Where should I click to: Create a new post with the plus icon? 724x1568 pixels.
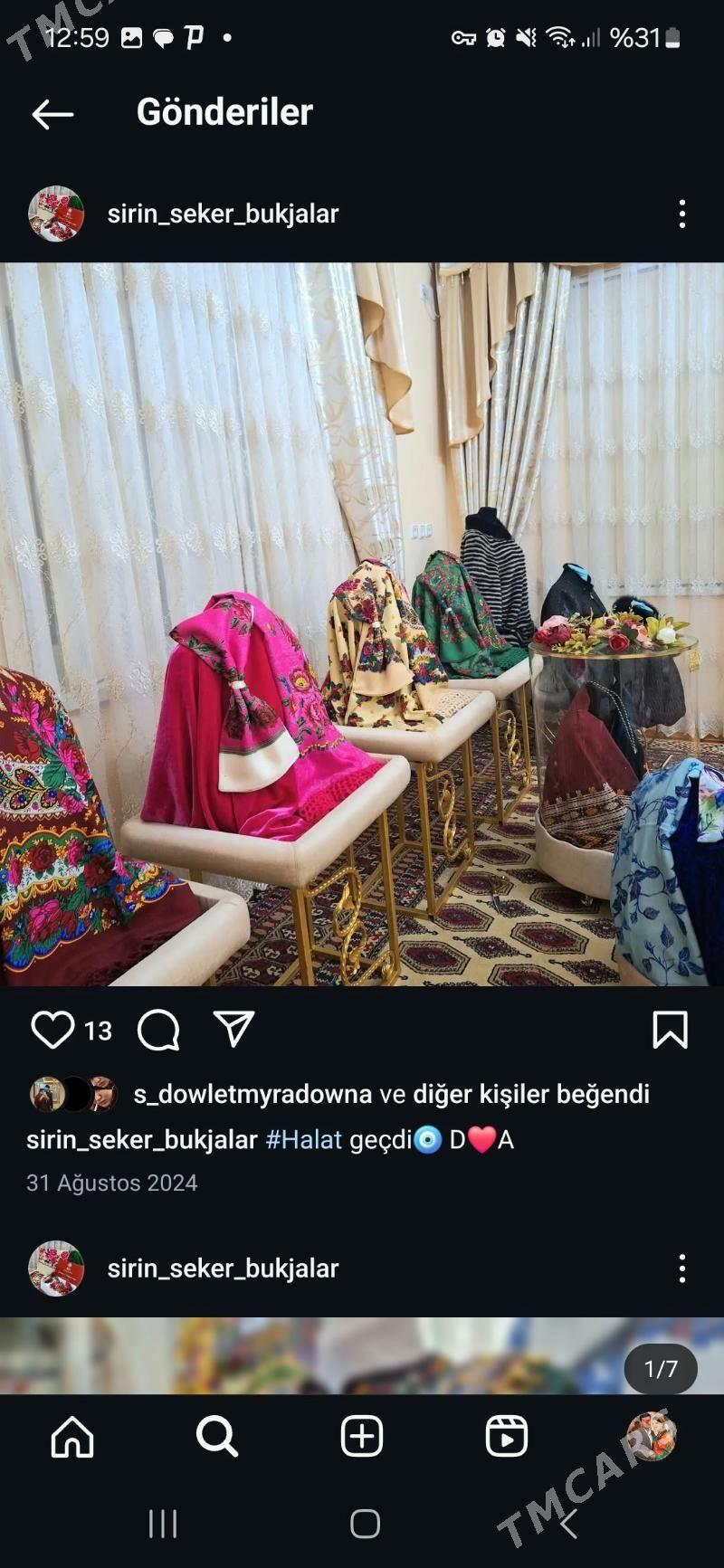[x=362, y=1435]
